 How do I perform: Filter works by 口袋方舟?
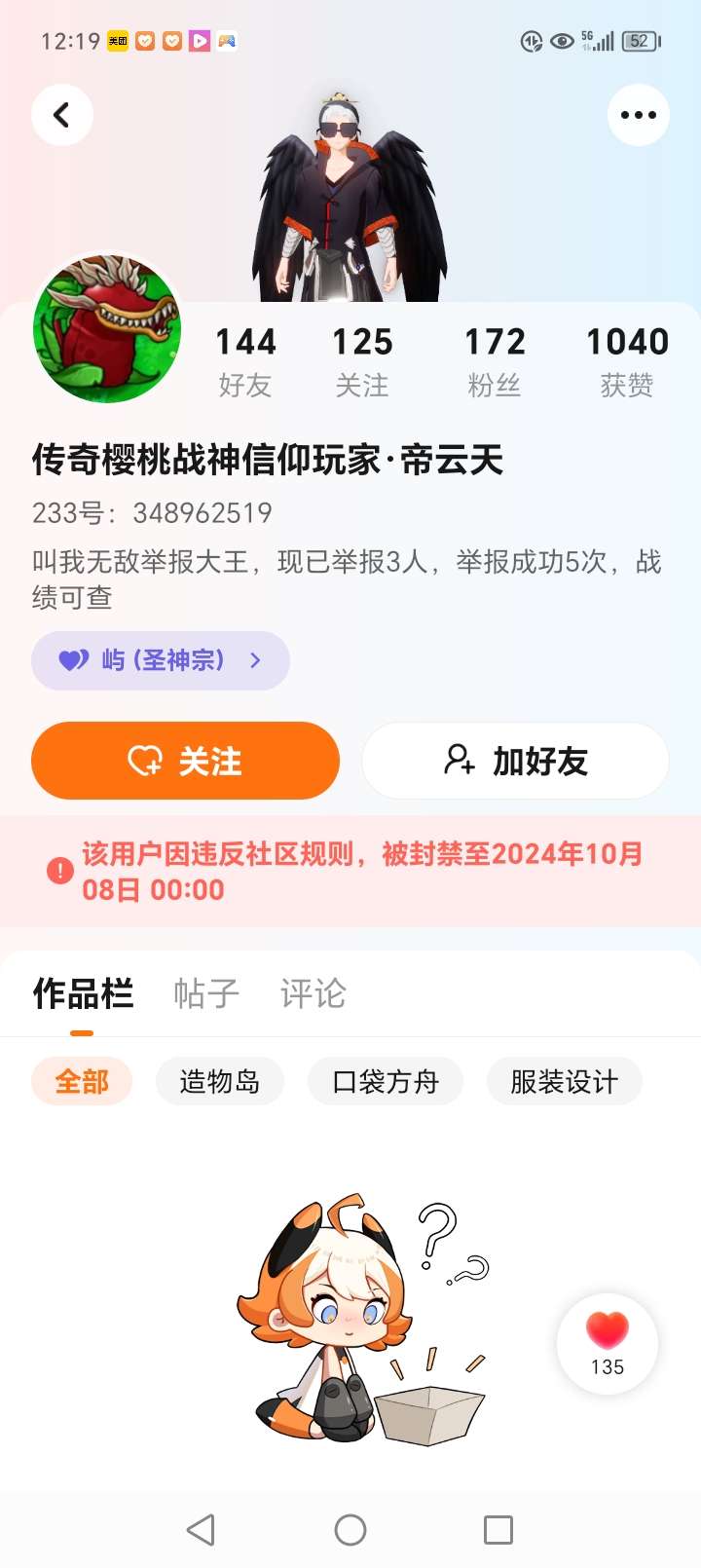point(386,1081)
